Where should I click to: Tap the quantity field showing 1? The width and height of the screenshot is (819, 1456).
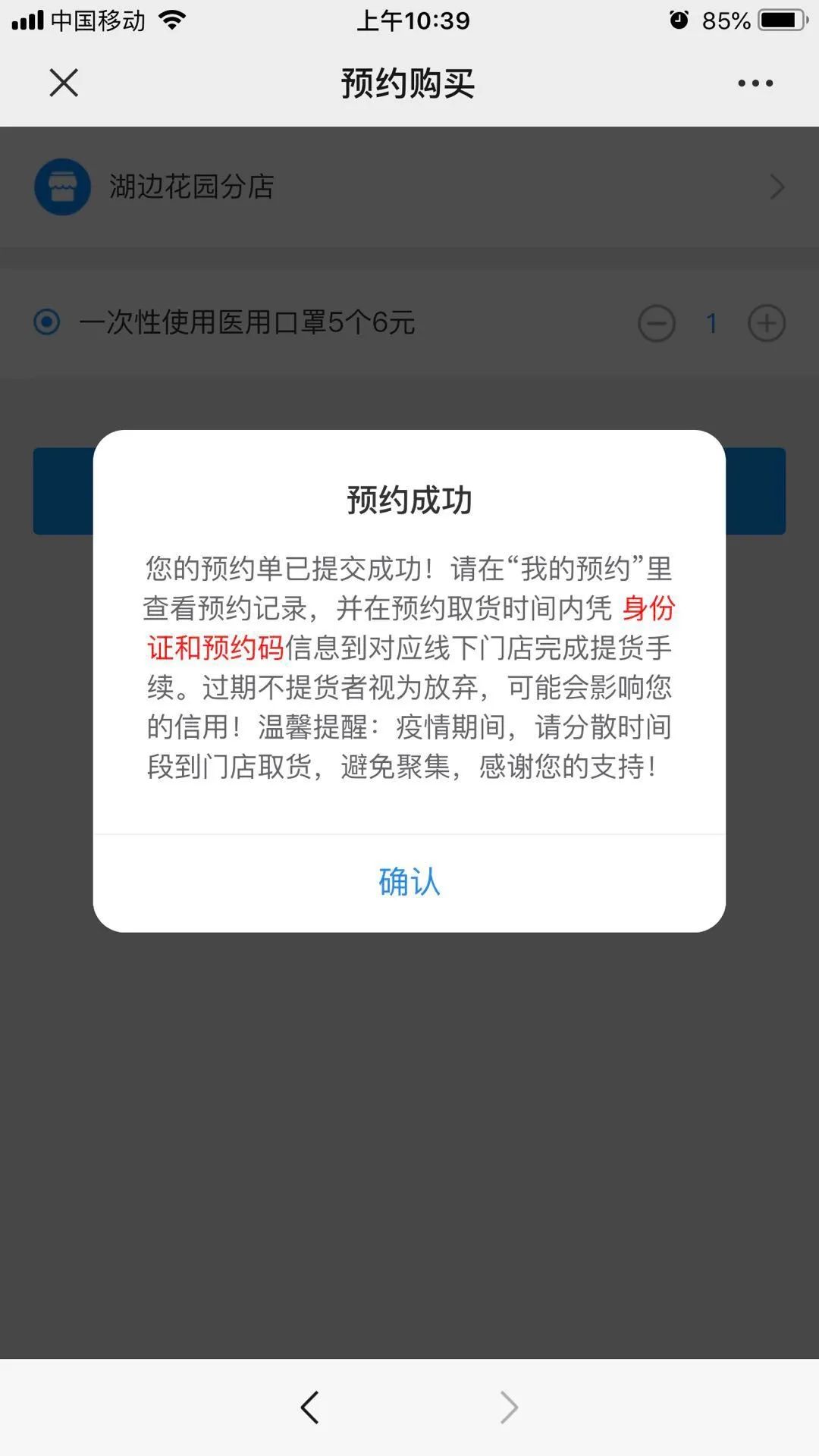pos(711,323)
